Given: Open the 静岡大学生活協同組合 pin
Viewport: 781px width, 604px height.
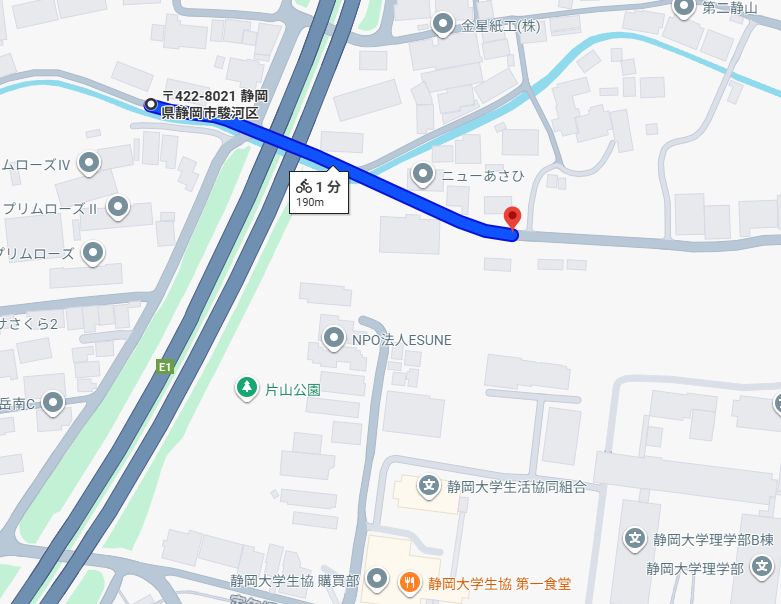Looking at the screenshot, I should click(x=429, y=487).
